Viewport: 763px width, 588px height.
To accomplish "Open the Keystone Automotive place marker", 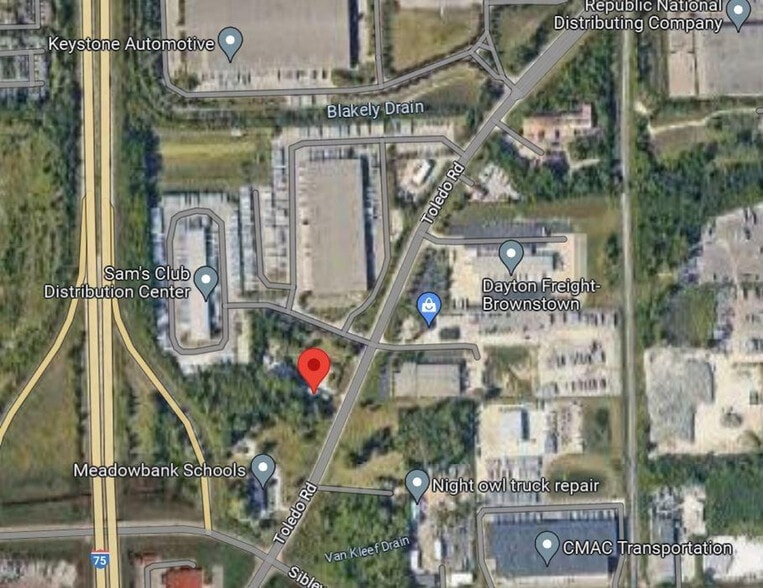I will (x=231, y=43).
